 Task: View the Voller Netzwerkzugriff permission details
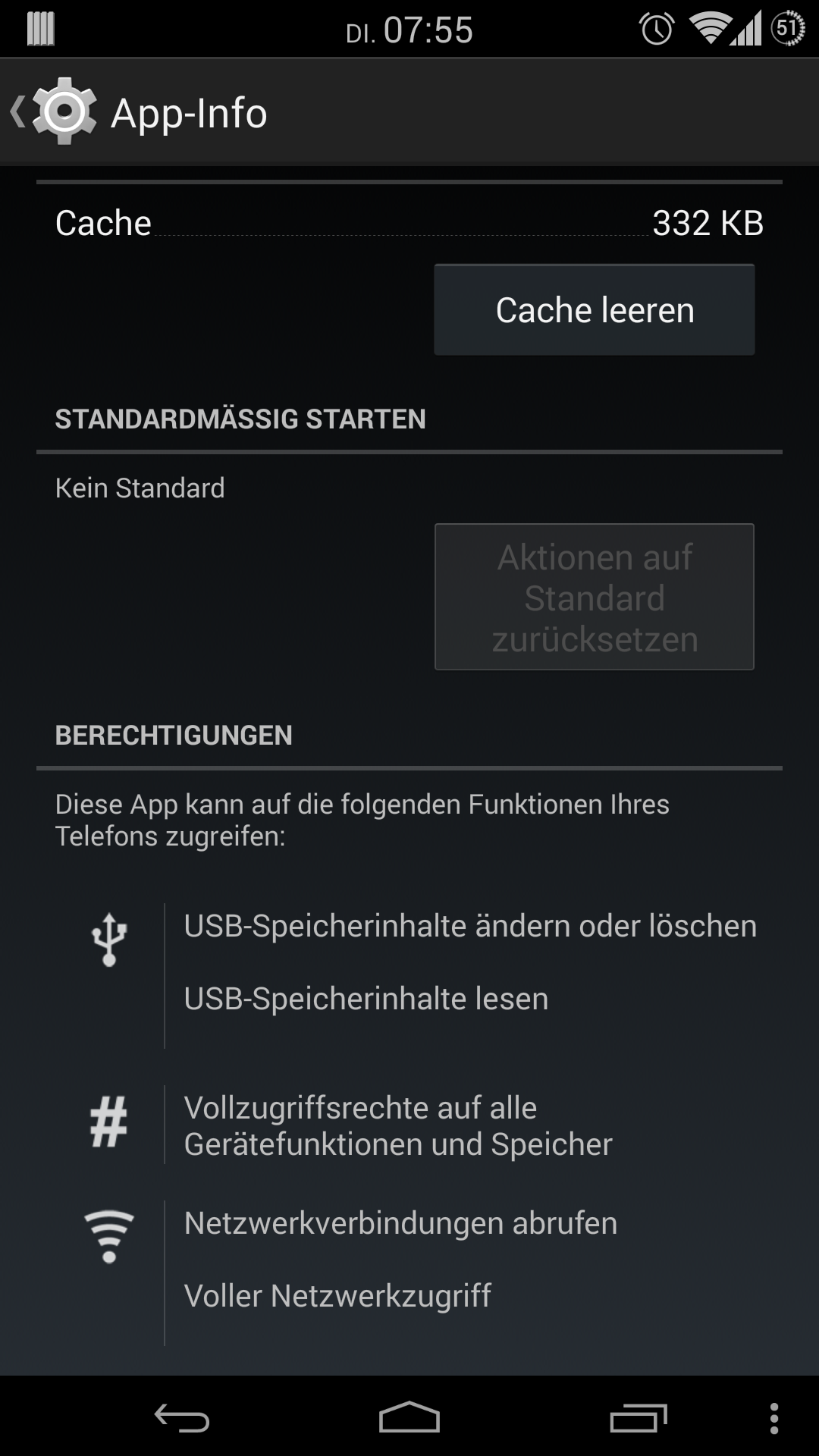click(337, 1296)
